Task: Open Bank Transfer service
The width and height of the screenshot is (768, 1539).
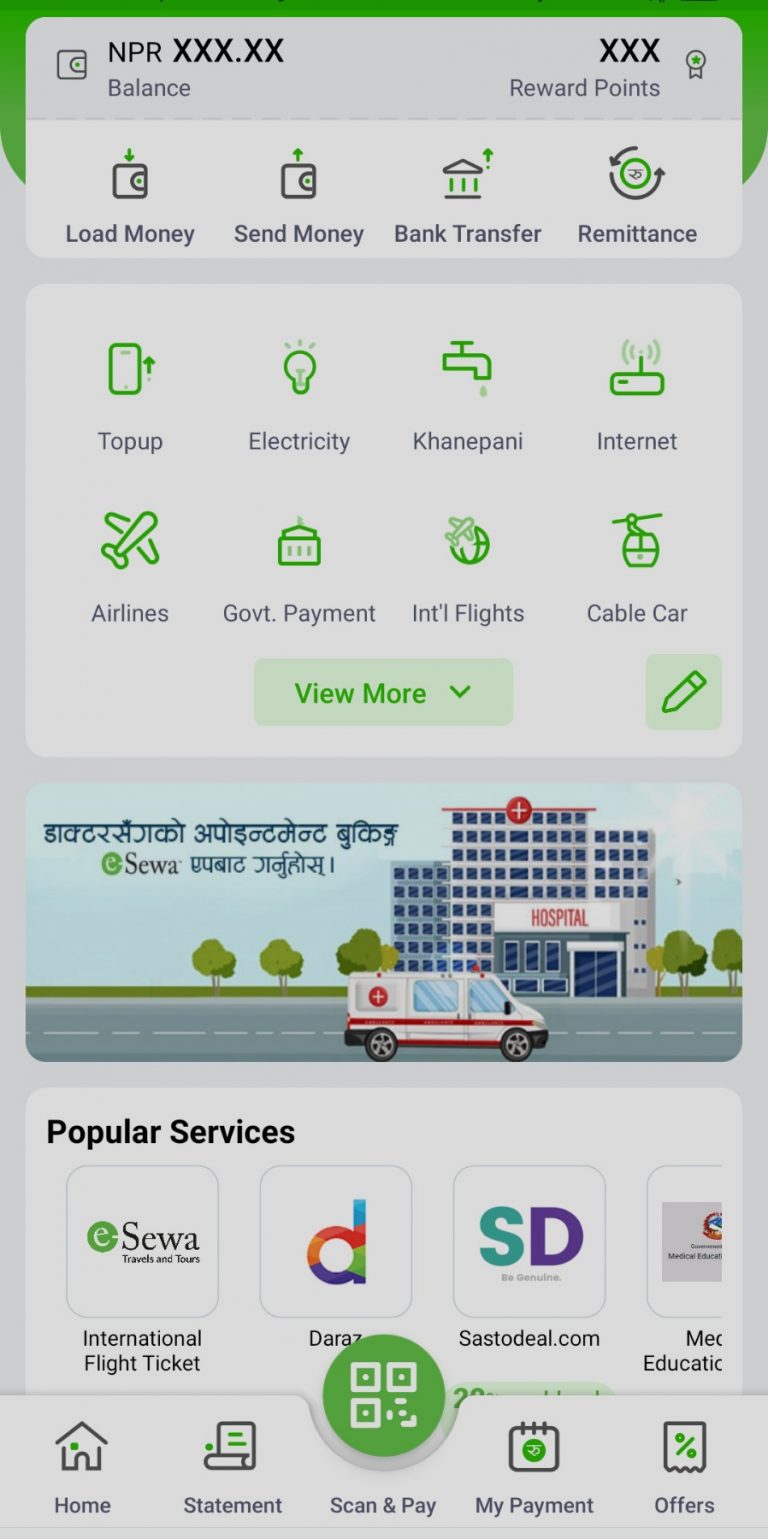Action: tap(468, 190)
